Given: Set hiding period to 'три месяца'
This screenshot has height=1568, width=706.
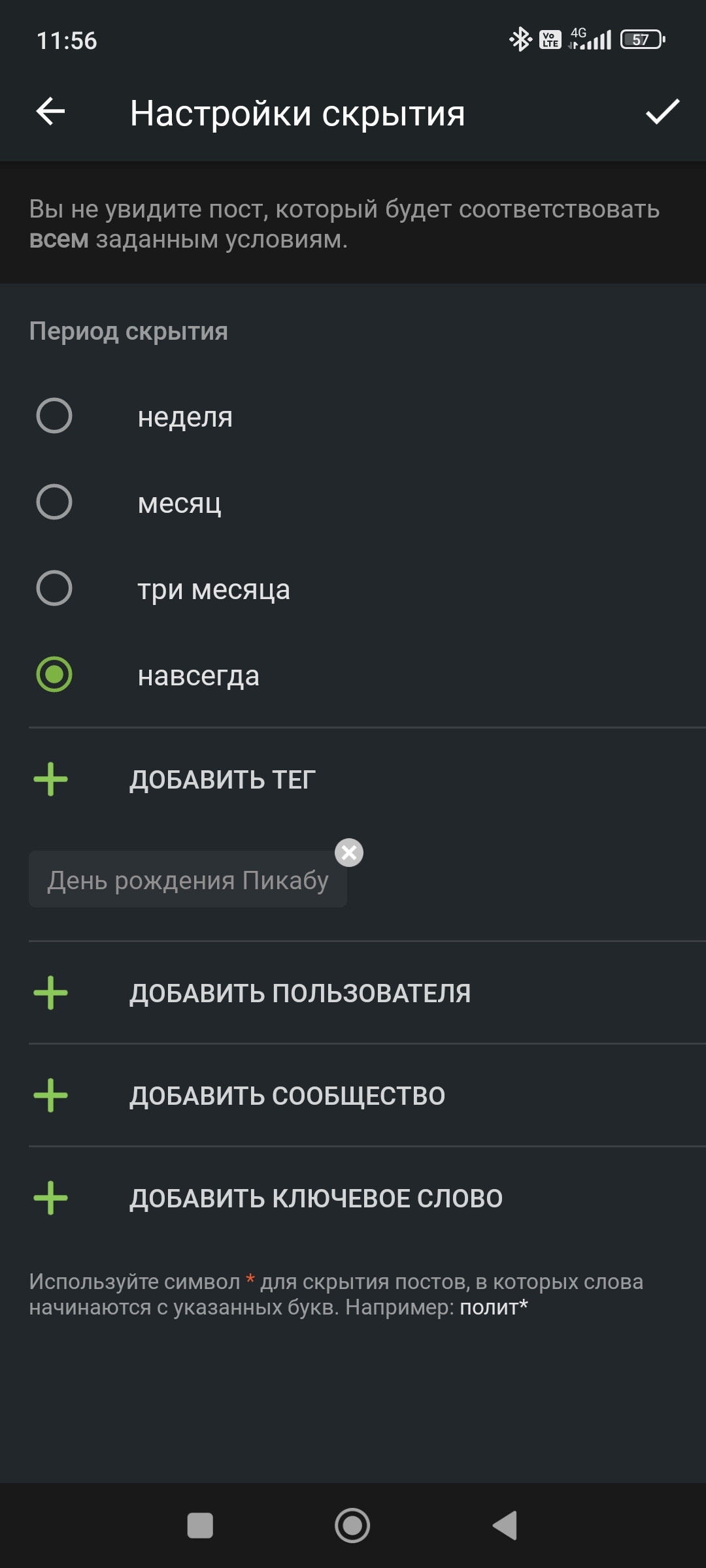Looking at the screenshot, I should tap(54, 589).
